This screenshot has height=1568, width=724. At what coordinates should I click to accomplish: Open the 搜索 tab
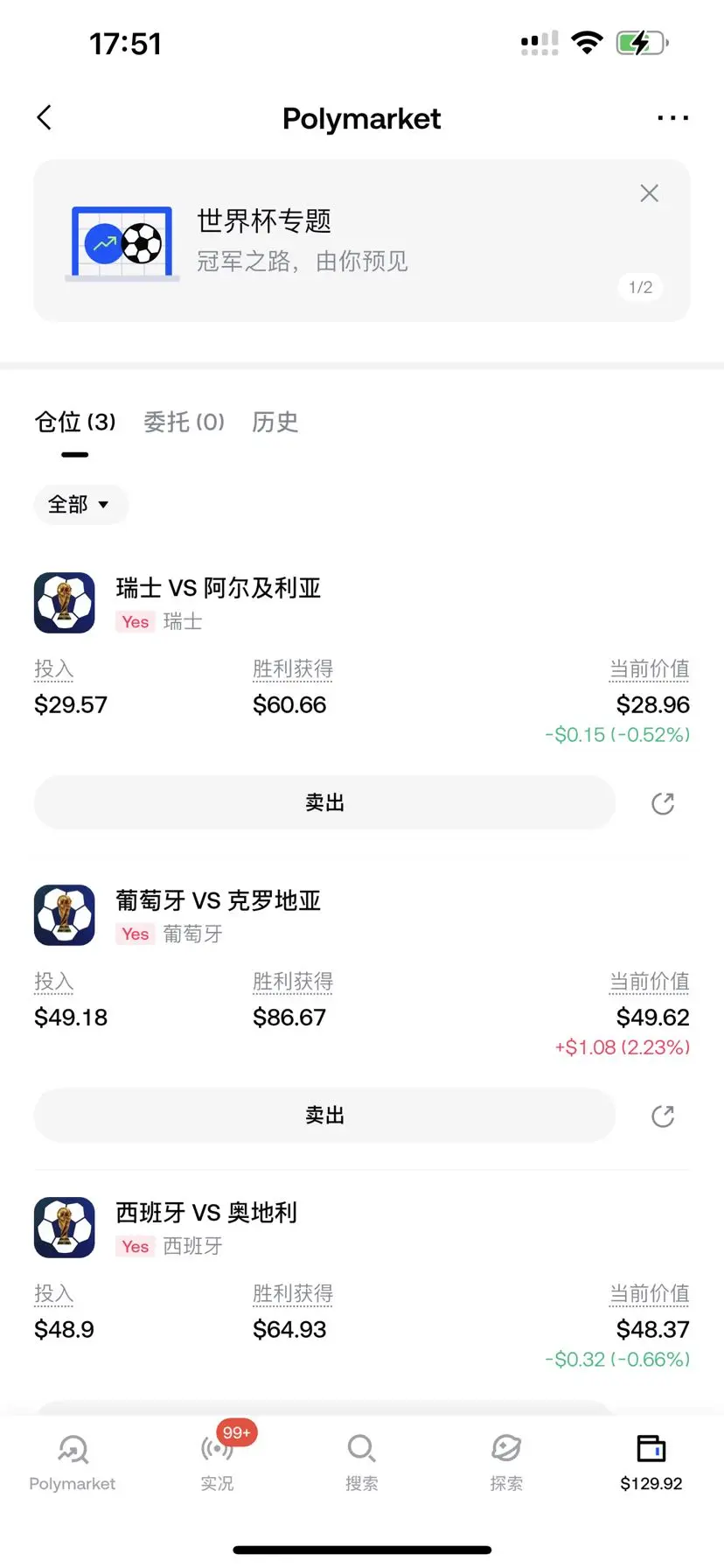coord(362,1462)
